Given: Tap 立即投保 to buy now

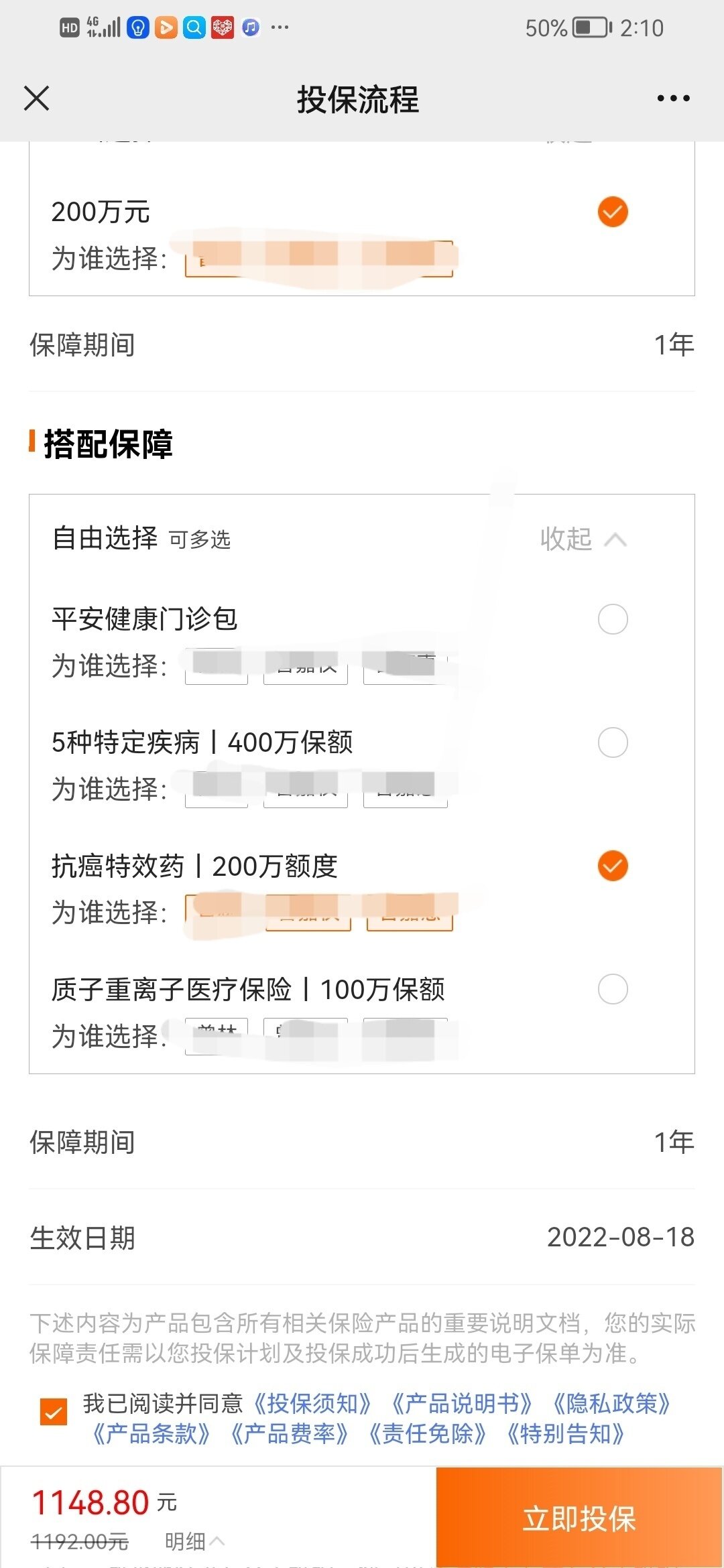Looking at the screenshot, I should coord(579,1518).
